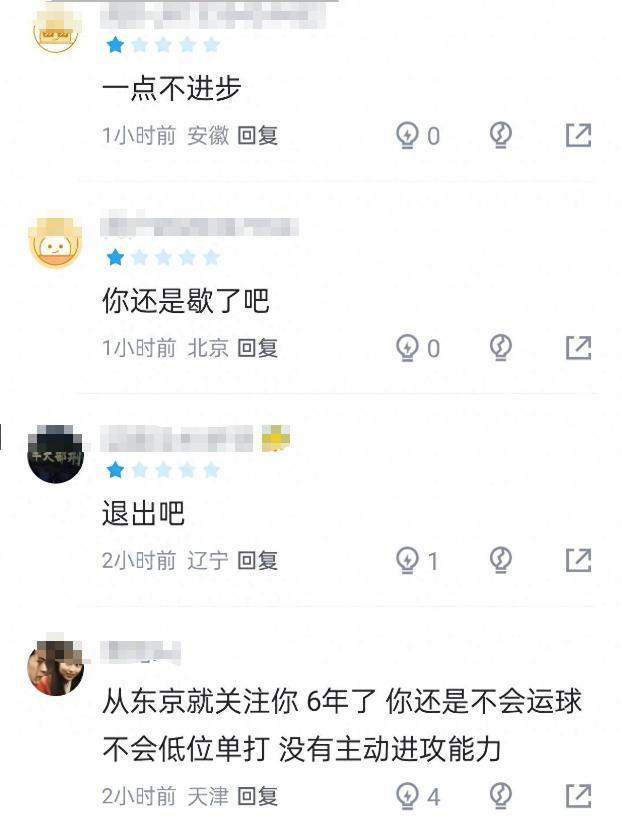622x821 pixels.
Task: Like the comment 一点不进步
Action: tap(407, 136)
